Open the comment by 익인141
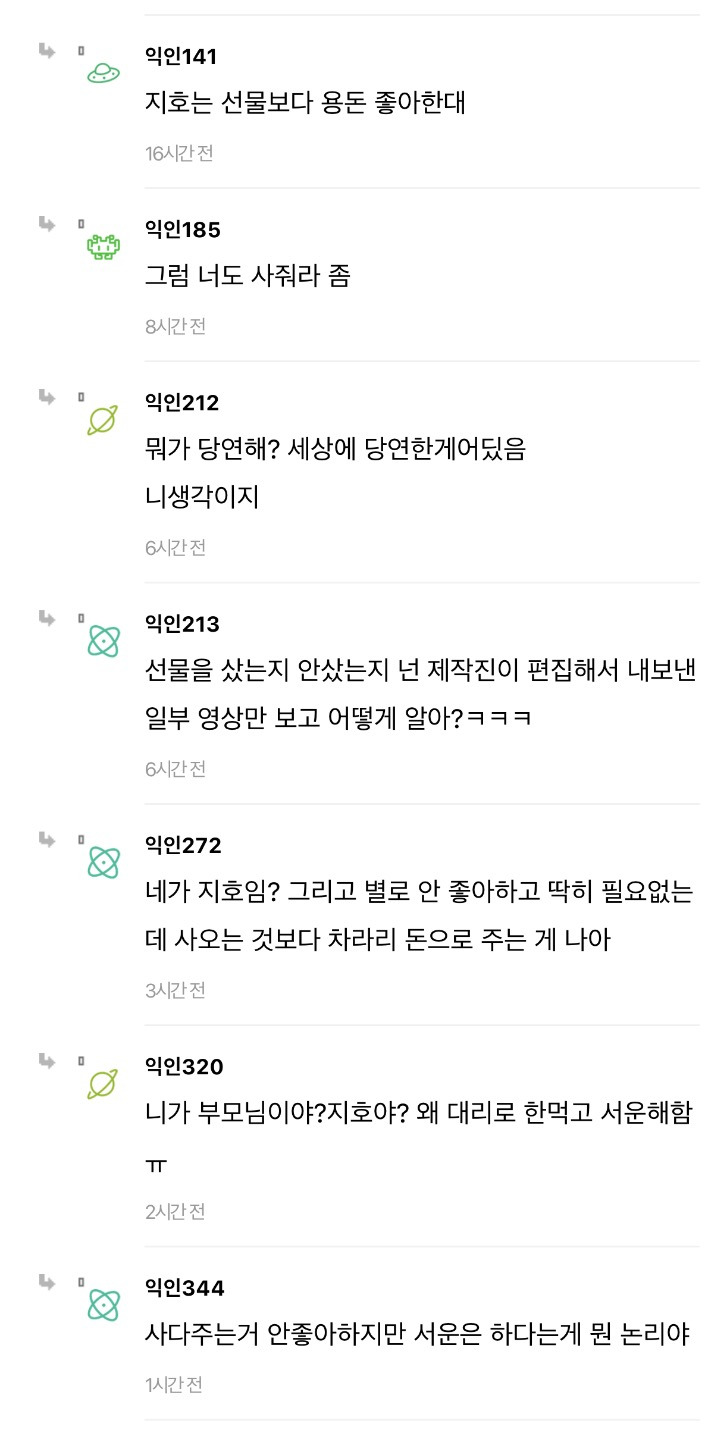715x1433 pixels. coord(305,103)
